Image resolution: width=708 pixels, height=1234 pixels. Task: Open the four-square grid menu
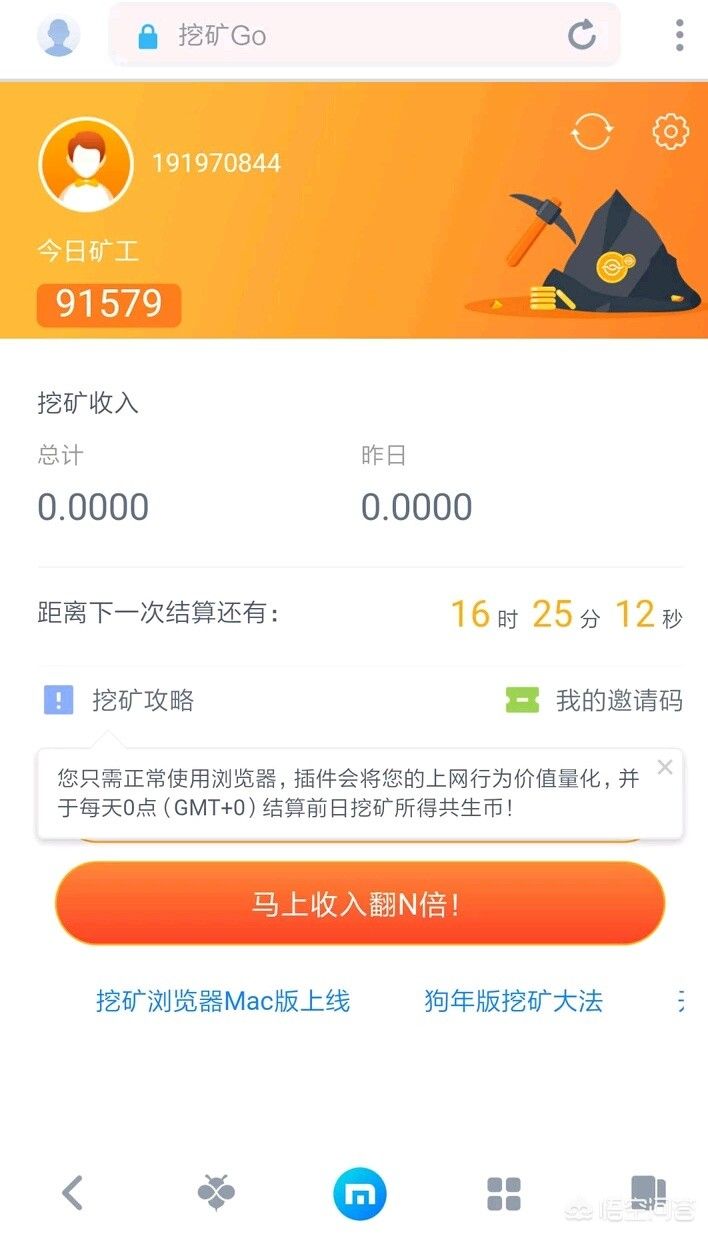click(x=504, y=1194)
